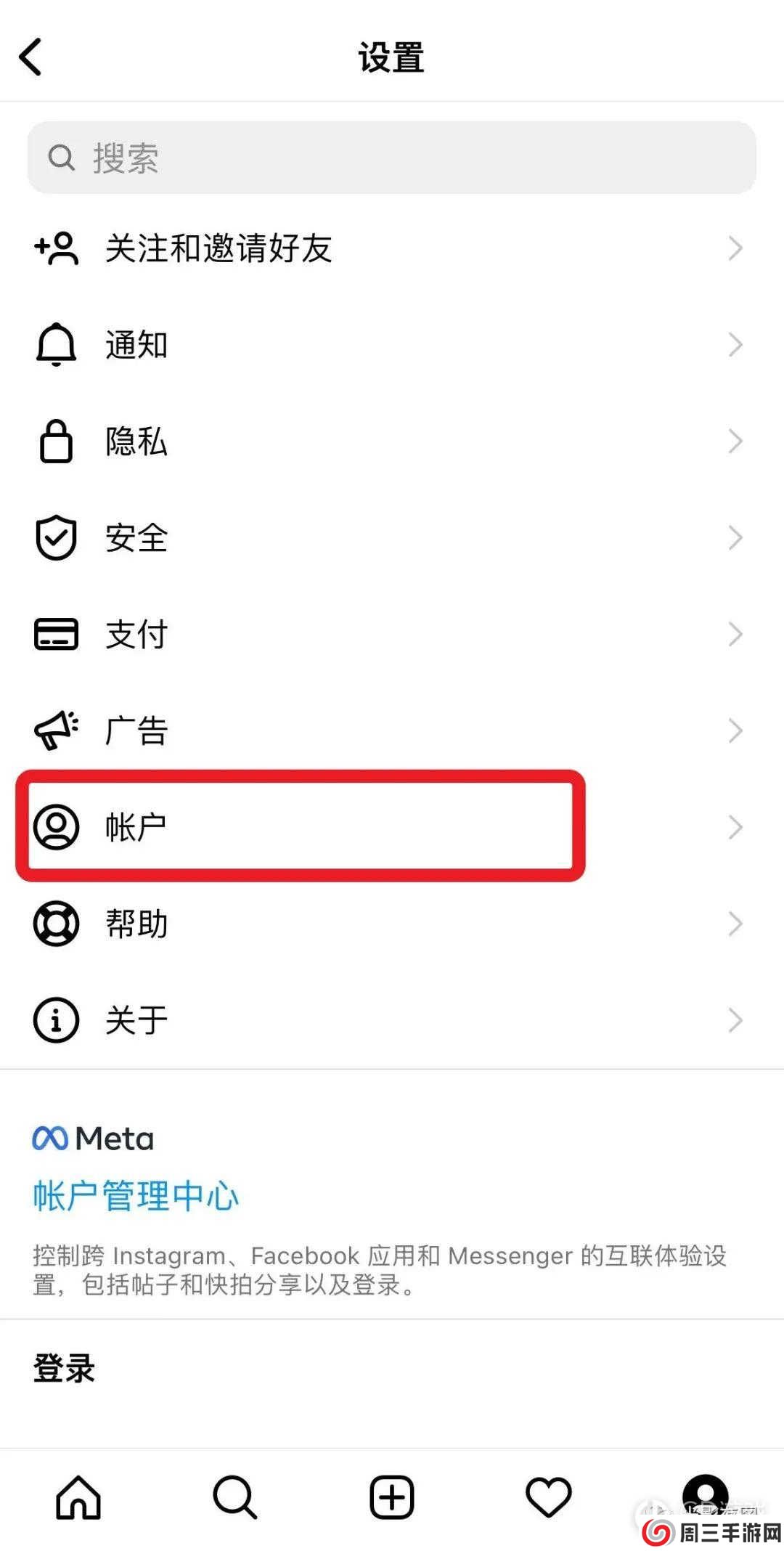Create a new post with the plus tab

coord(392,1497)
